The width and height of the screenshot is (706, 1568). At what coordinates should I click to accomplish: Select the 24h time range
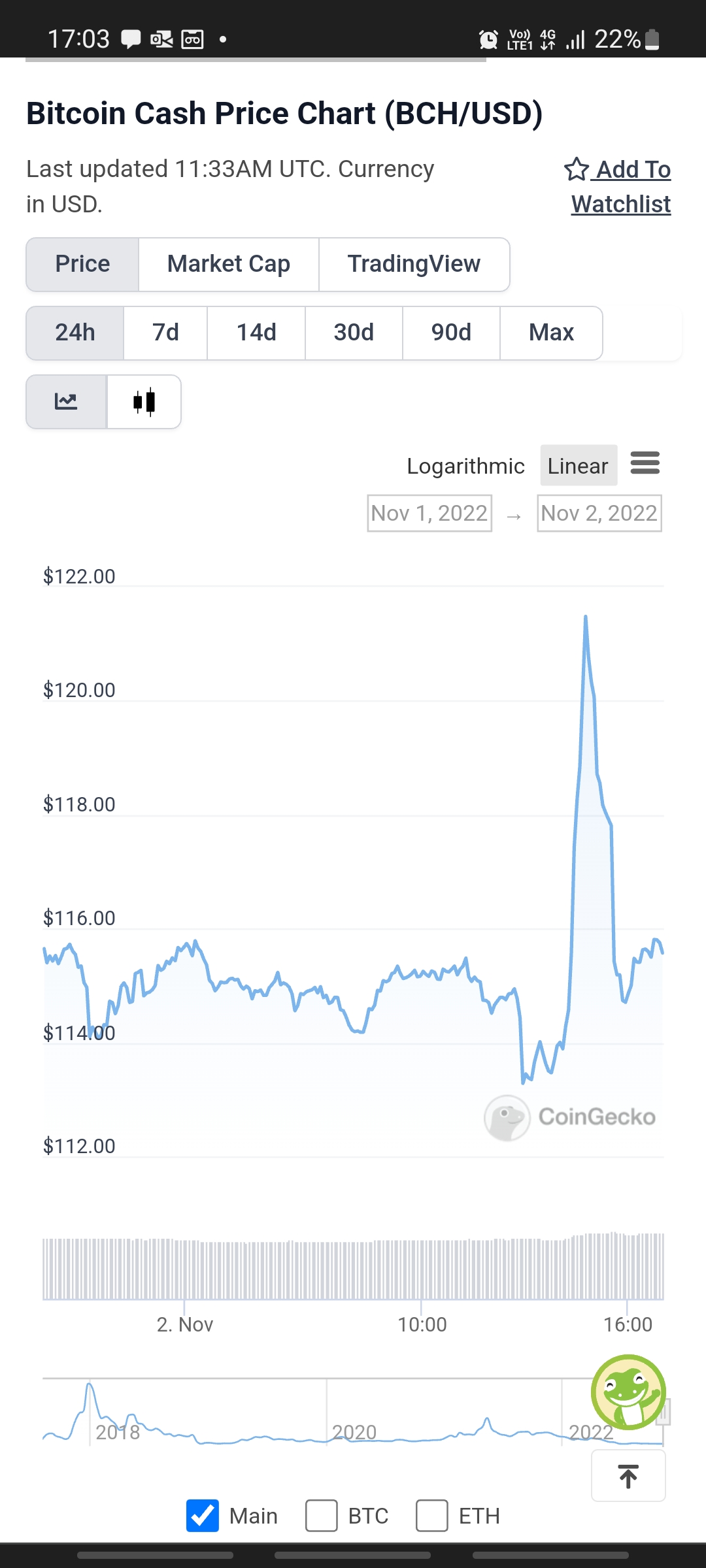[x=75, y=333]
